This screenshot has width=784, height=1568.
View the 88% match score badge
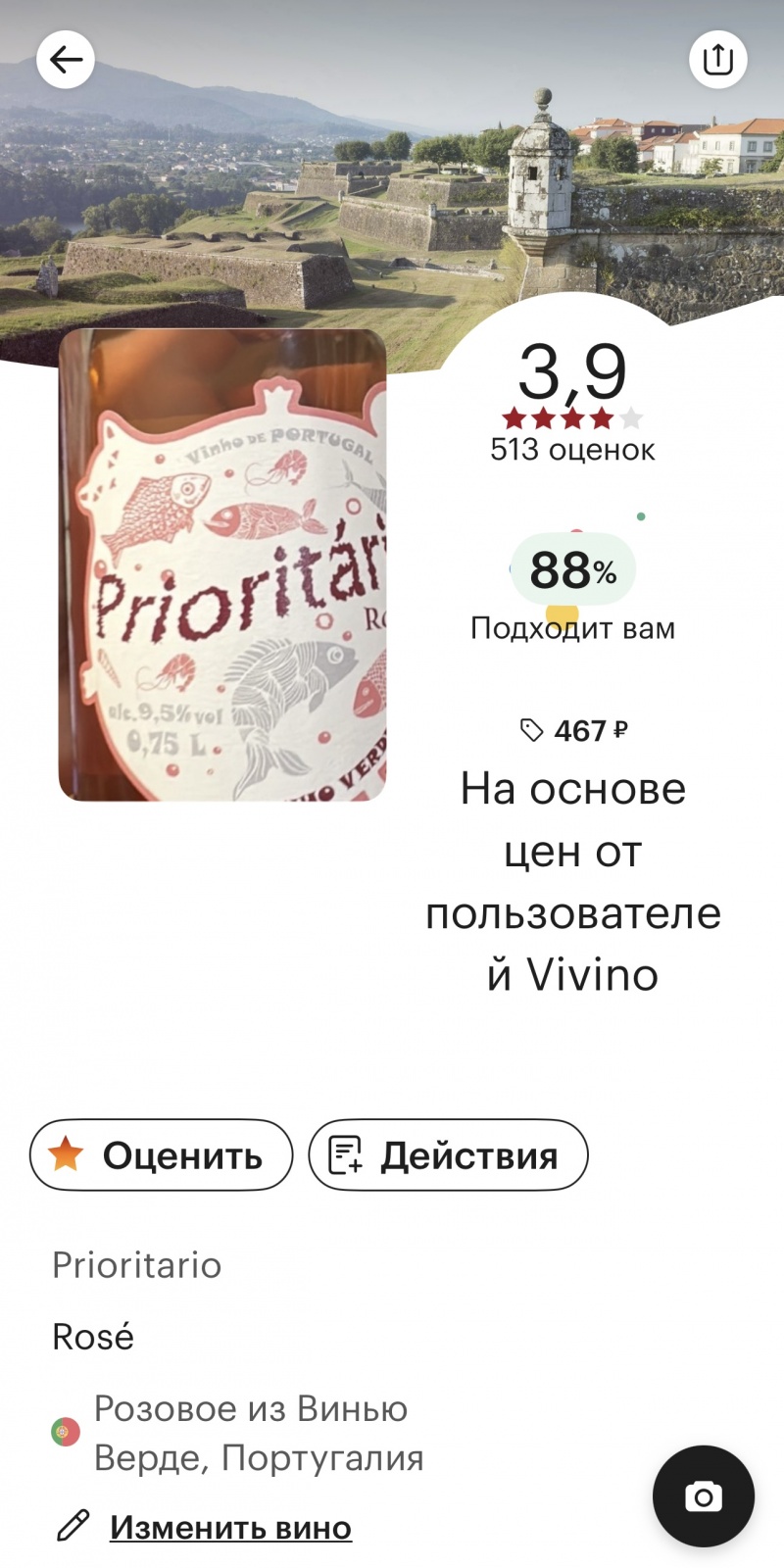click(573, 569)
